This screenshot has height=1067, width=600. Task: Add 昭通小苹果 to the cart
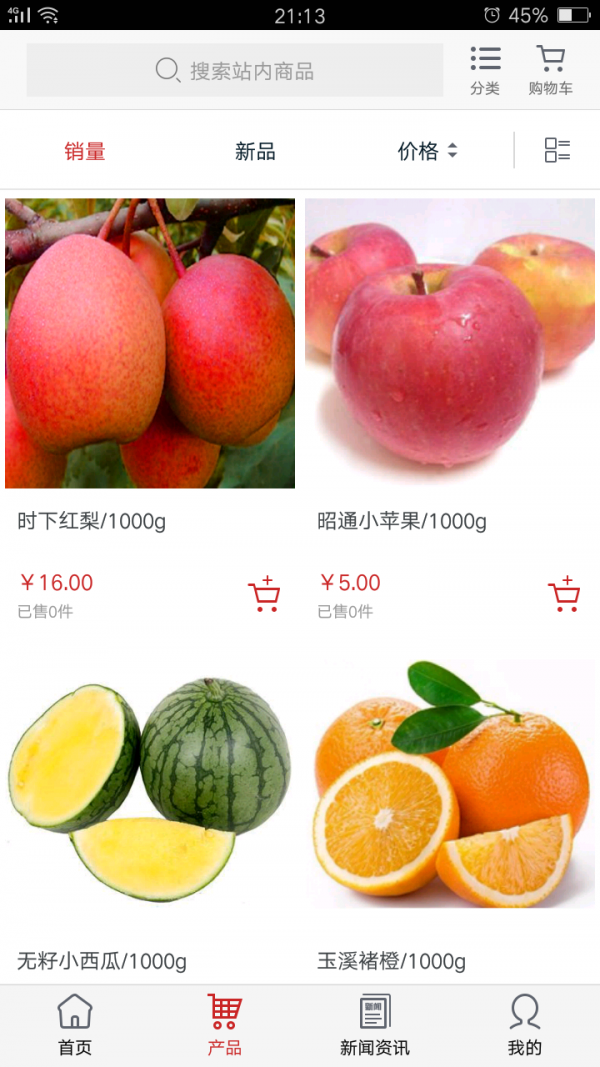point(564,594)
